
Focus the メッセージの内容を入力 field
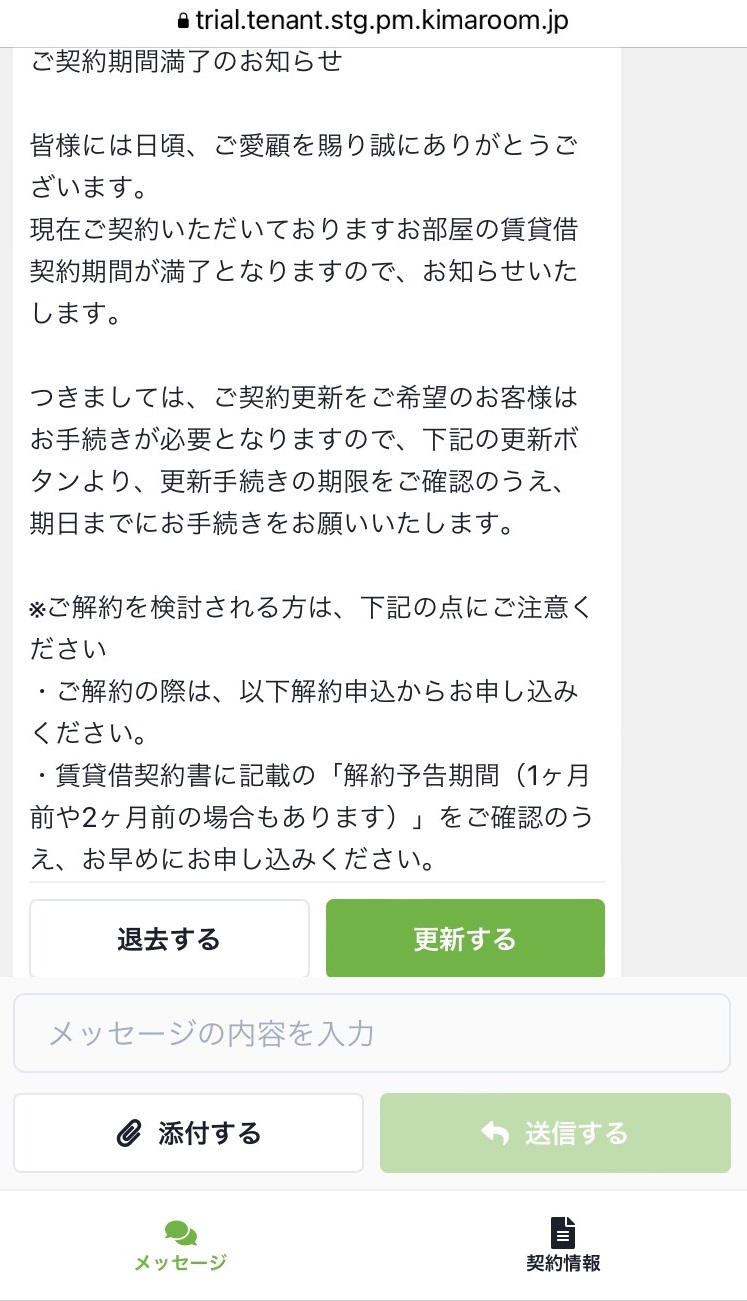[372, 1033]
